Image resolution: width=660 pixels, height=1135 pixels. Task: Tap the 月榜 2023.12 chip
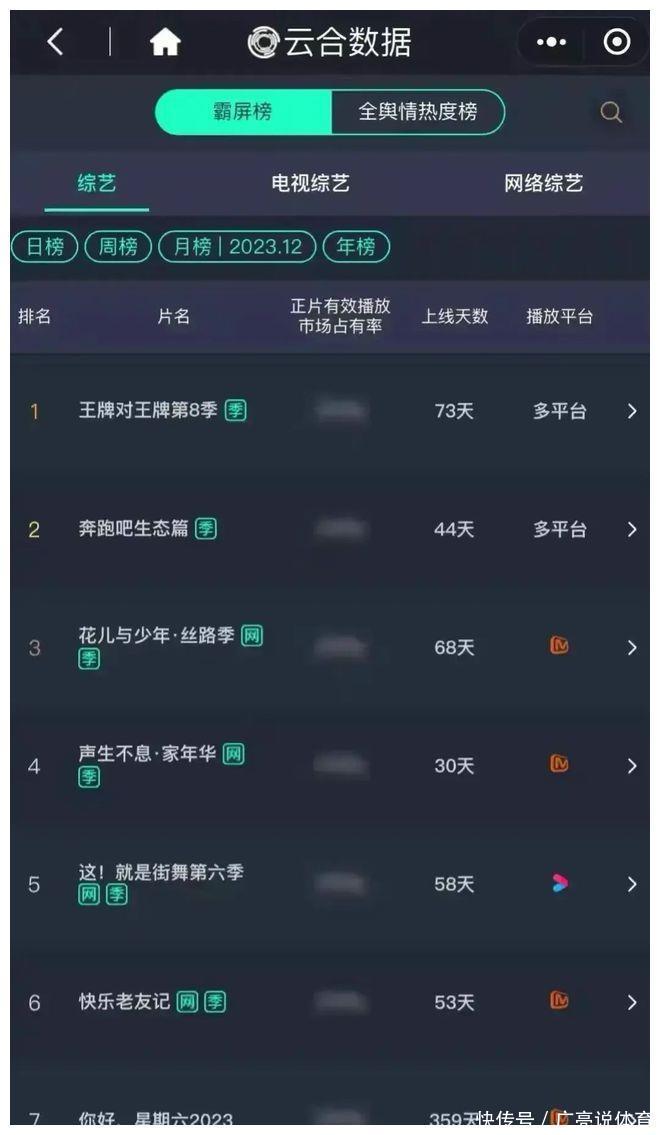click(x=237, y=247)
